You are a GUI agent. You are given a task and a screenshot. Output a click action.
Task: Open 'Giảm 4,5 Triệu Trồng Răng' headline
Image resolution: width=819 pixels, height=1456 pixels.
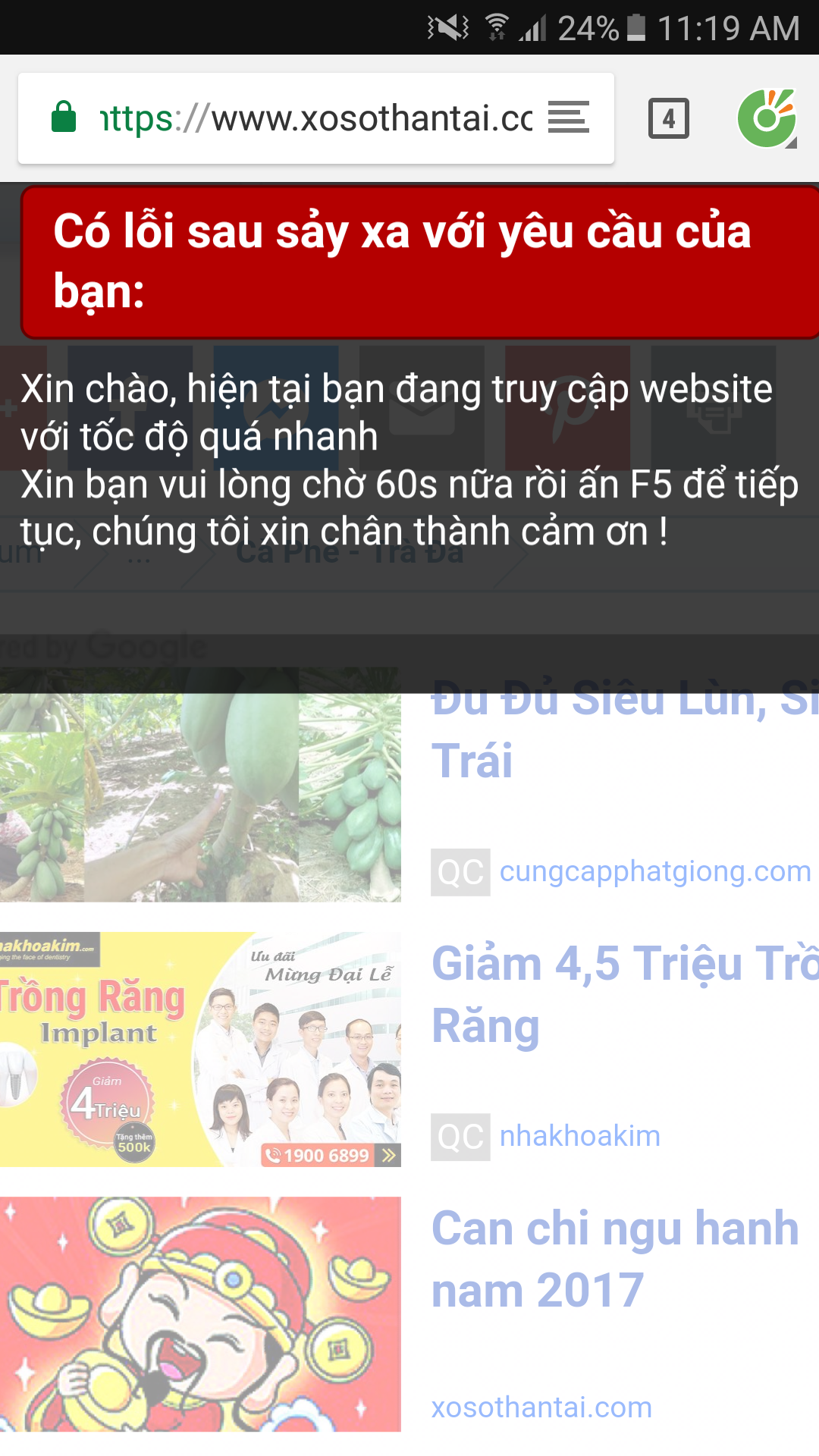pyautogui.click(x=623, y=995)
